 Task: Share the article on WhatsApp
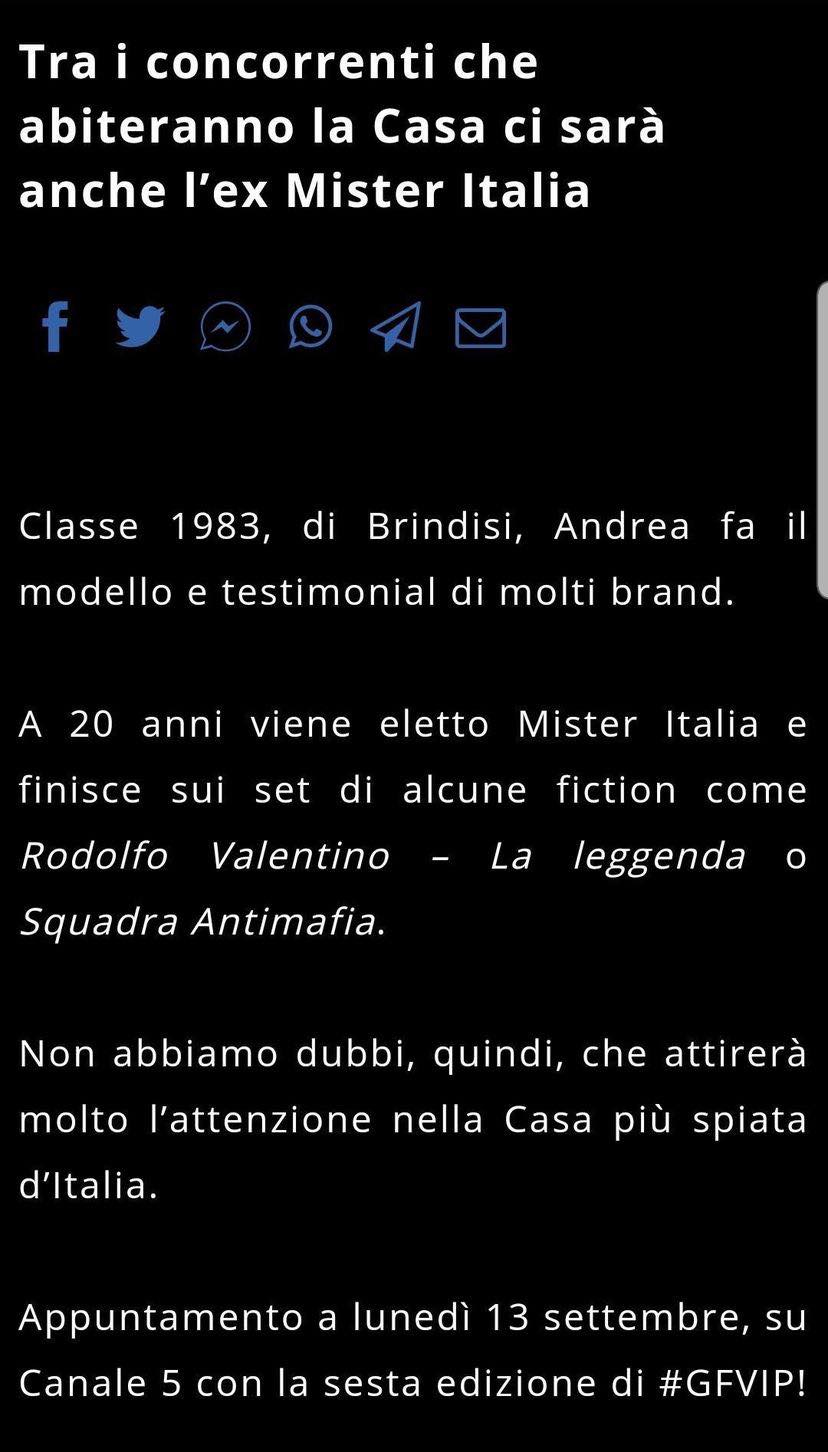[x=310, y=327]
